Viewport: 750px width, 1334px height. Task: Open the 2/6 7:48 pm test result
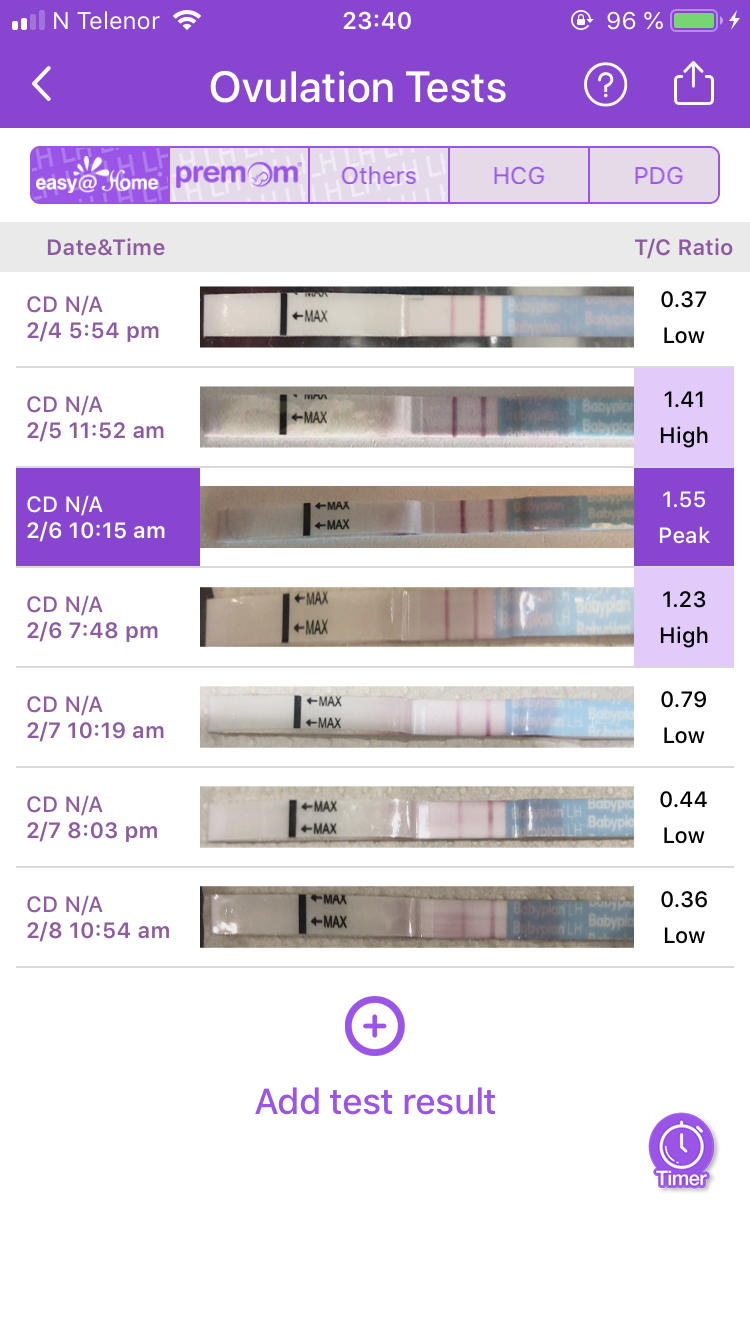(375, 618)
